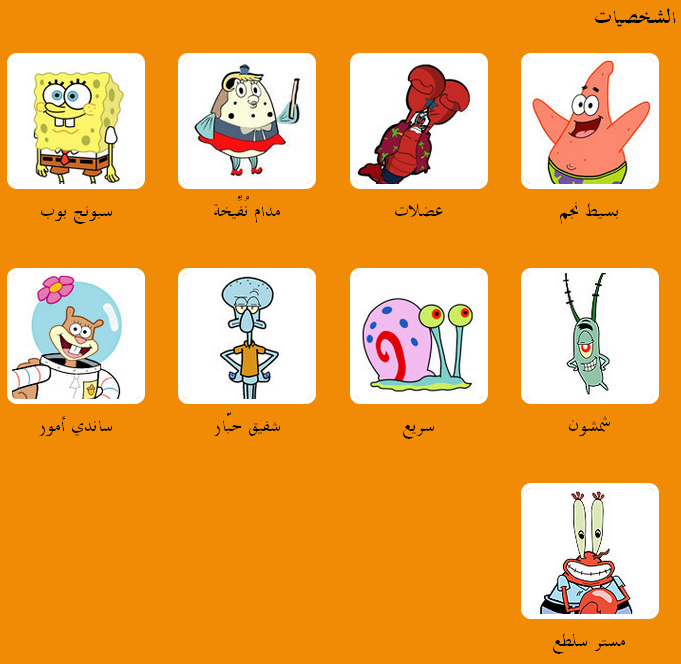Open the شفيق حبّار character tile
Screen dimensions: 681x664
(x=247, y=336)
